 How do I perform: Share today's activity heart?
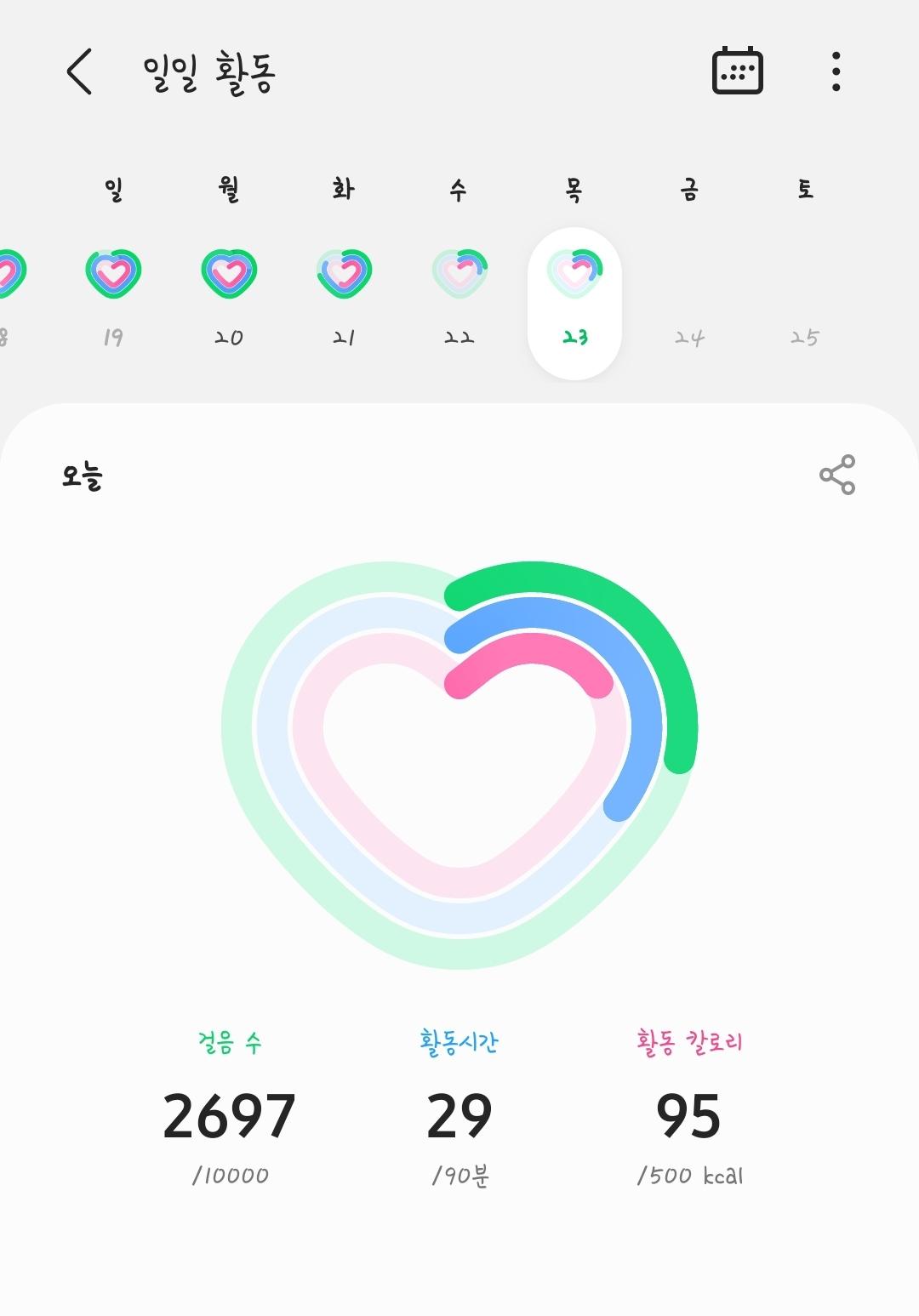tap(836, 475)
